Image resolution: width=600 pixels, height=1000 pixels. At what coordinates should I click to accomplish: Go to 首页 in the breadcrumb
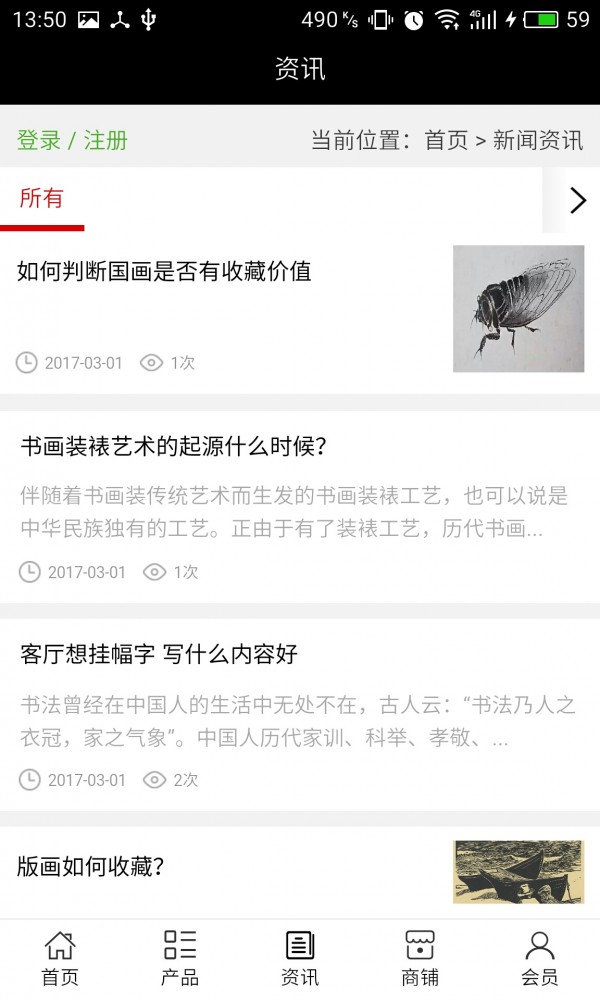click(x=446, y=141)
